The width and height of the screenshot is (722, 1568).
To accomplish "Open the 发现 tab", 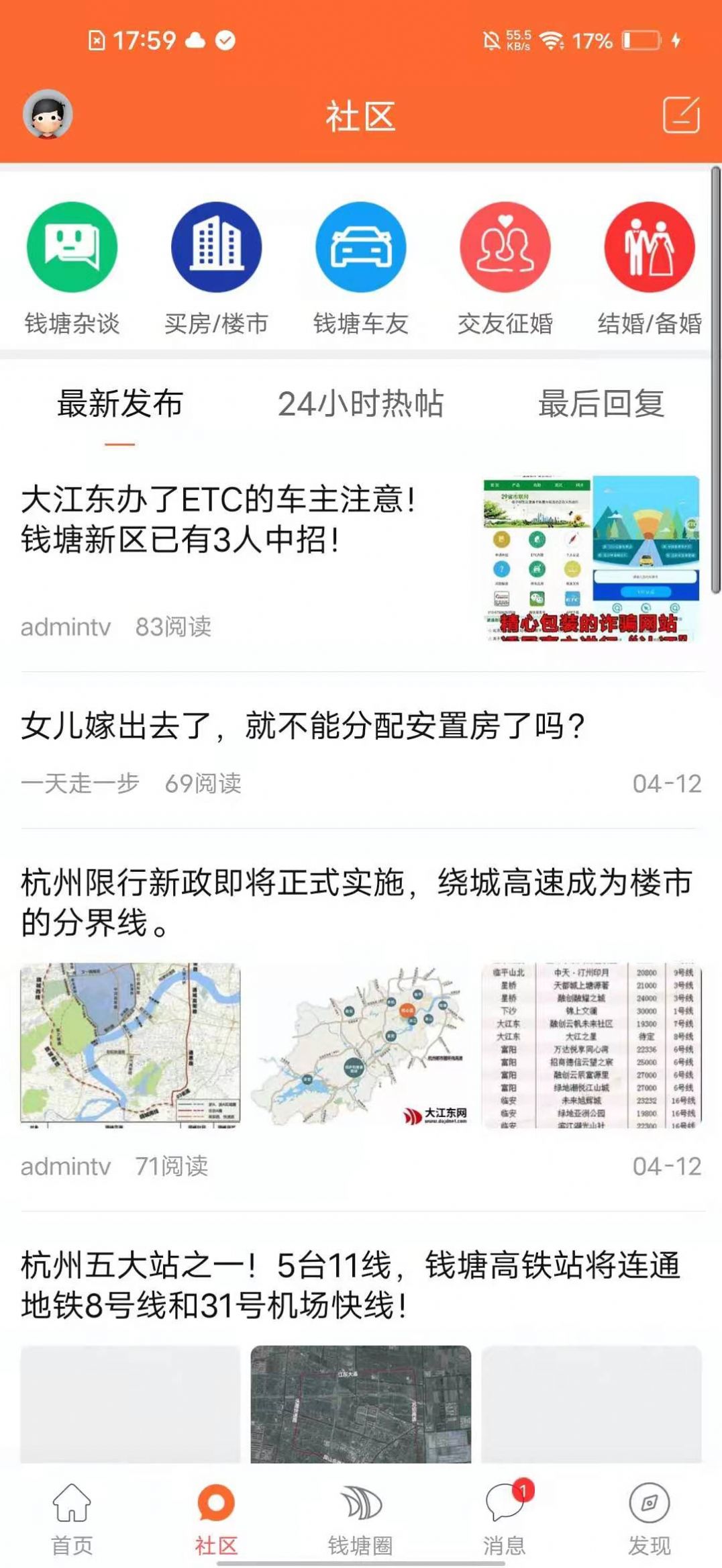I will tap(649, 1518).
